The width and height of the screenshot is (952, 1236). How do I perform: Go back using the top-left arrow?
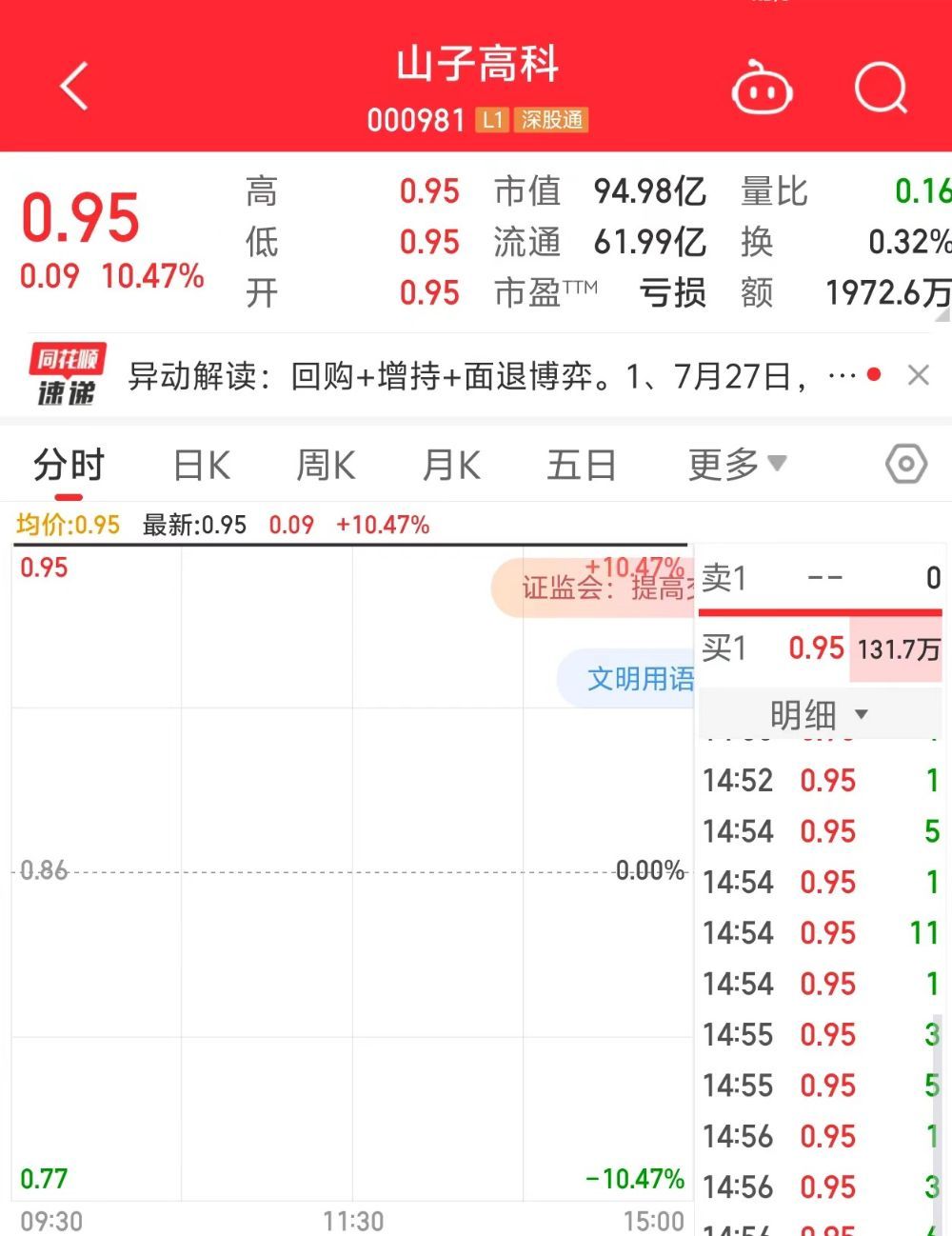pos(74,87)
